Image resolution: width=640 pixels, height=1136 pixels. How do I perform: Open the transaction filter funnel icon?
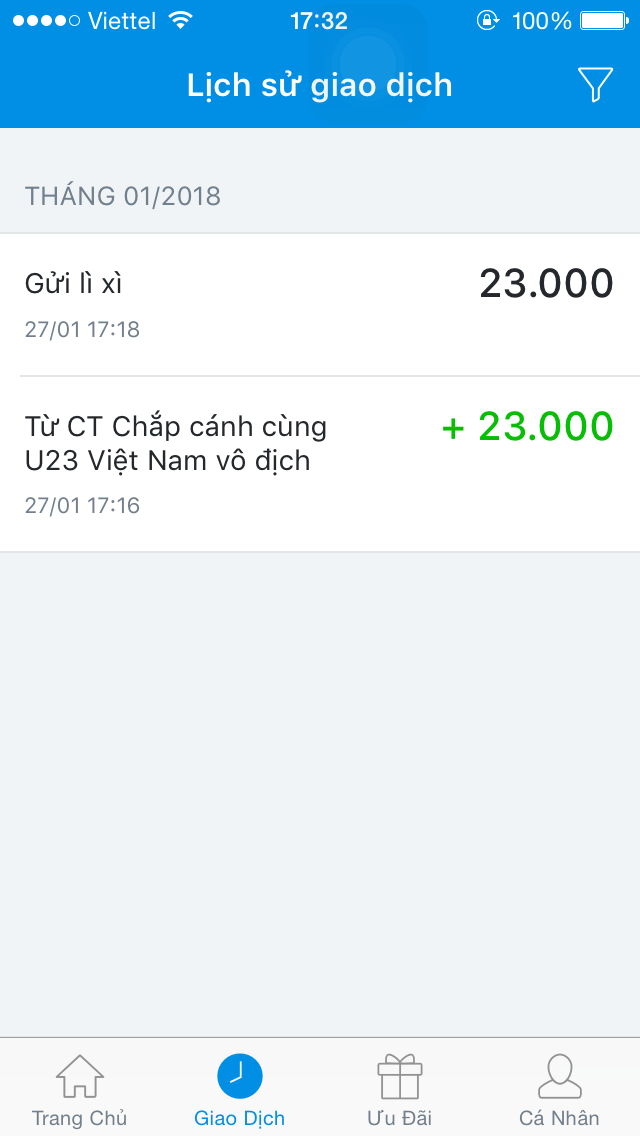pyautogui.click(x=595, y=85)
